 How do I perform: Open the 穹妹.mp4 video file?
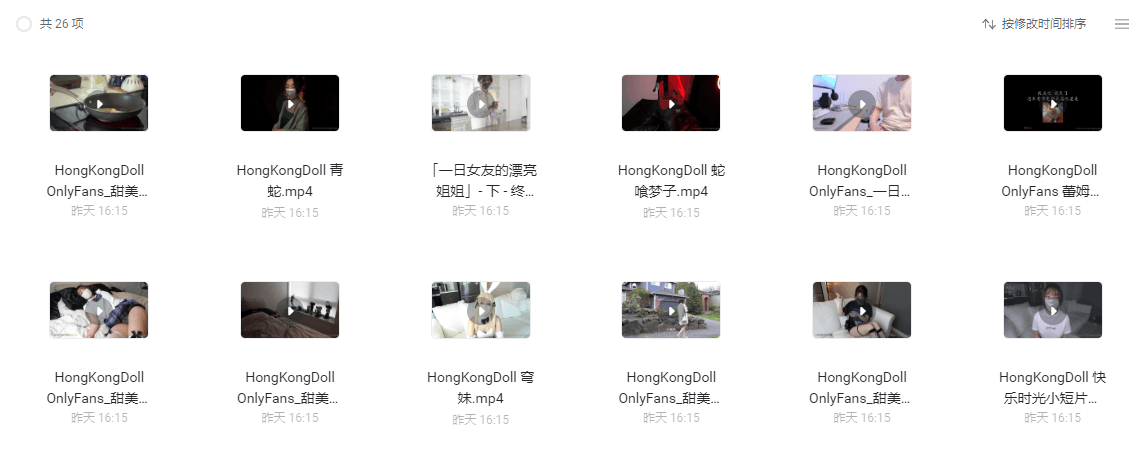click(481, 310)
